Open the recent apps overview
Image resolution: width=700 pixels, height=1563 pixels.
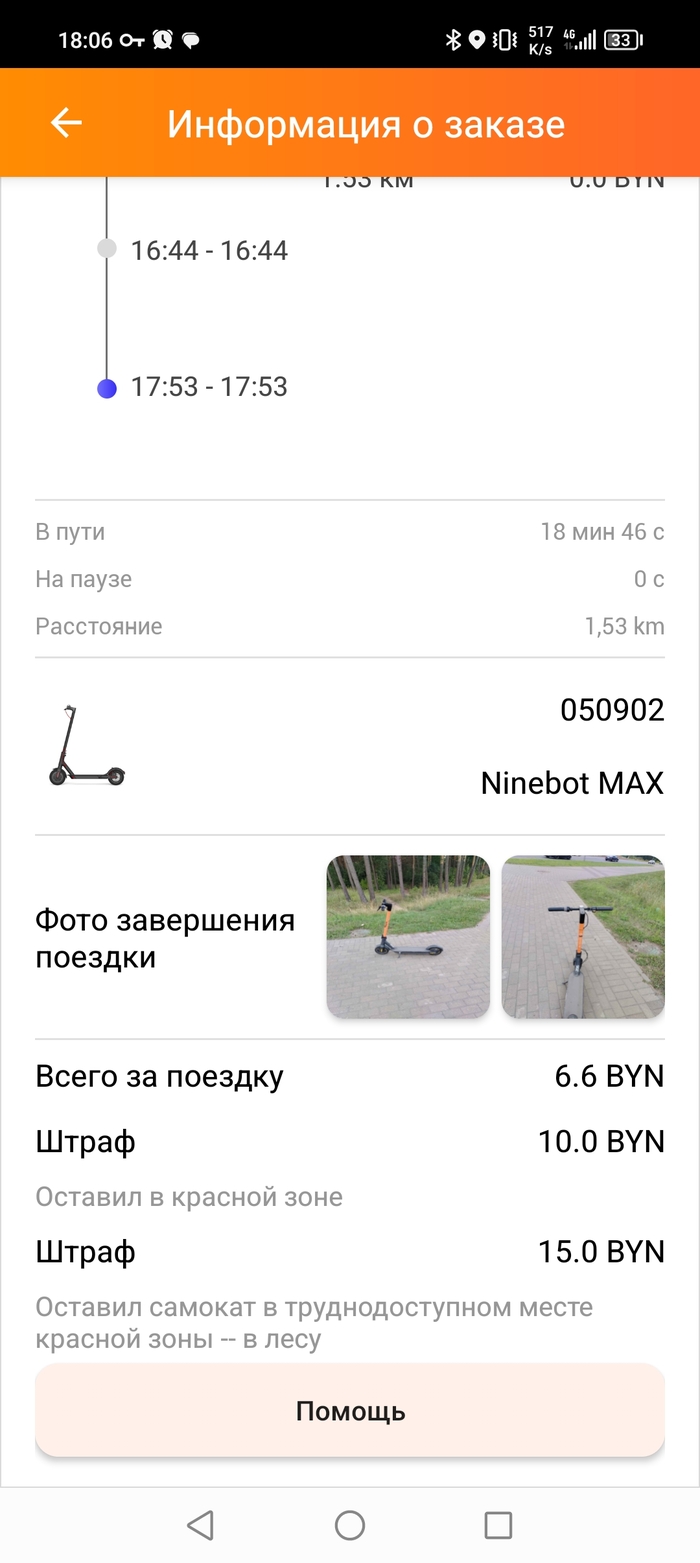pyautogui.click(x=498, y=1525)
